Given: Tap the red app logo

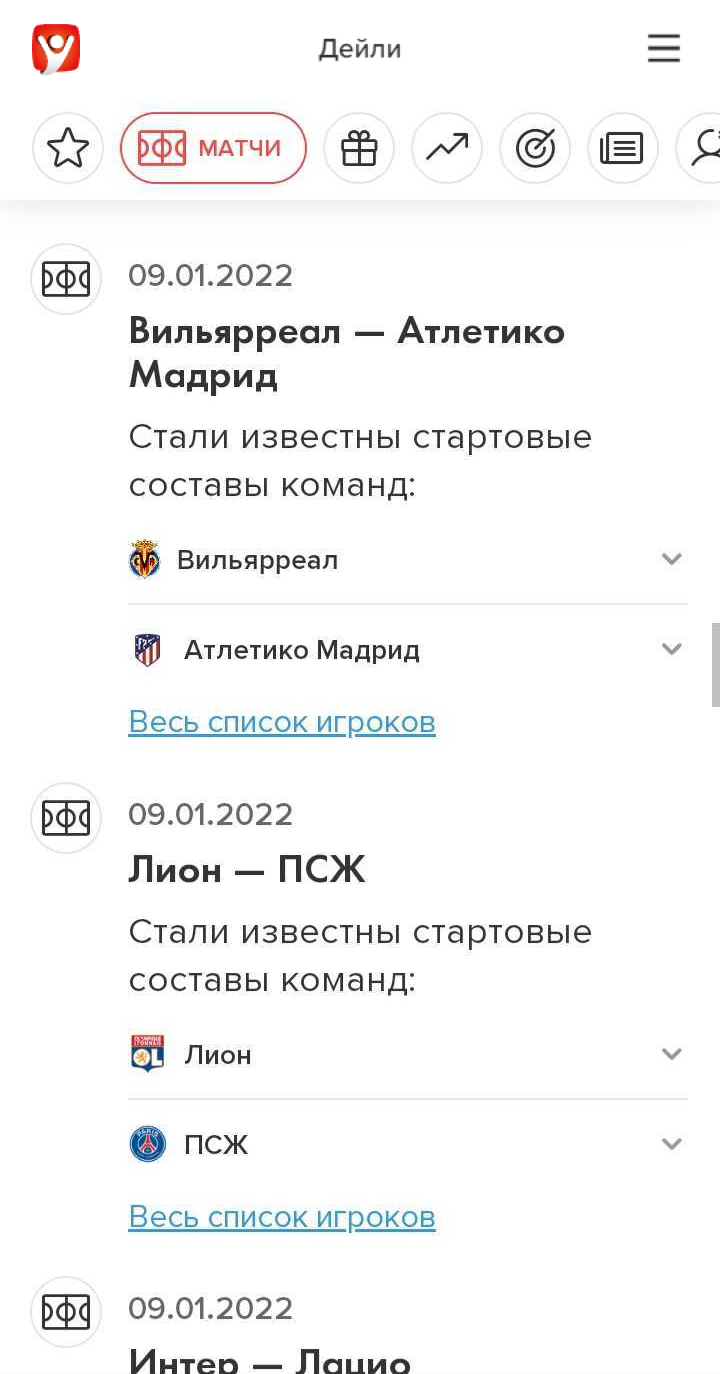Looking at the screenshot, I should tap(56, 49).
